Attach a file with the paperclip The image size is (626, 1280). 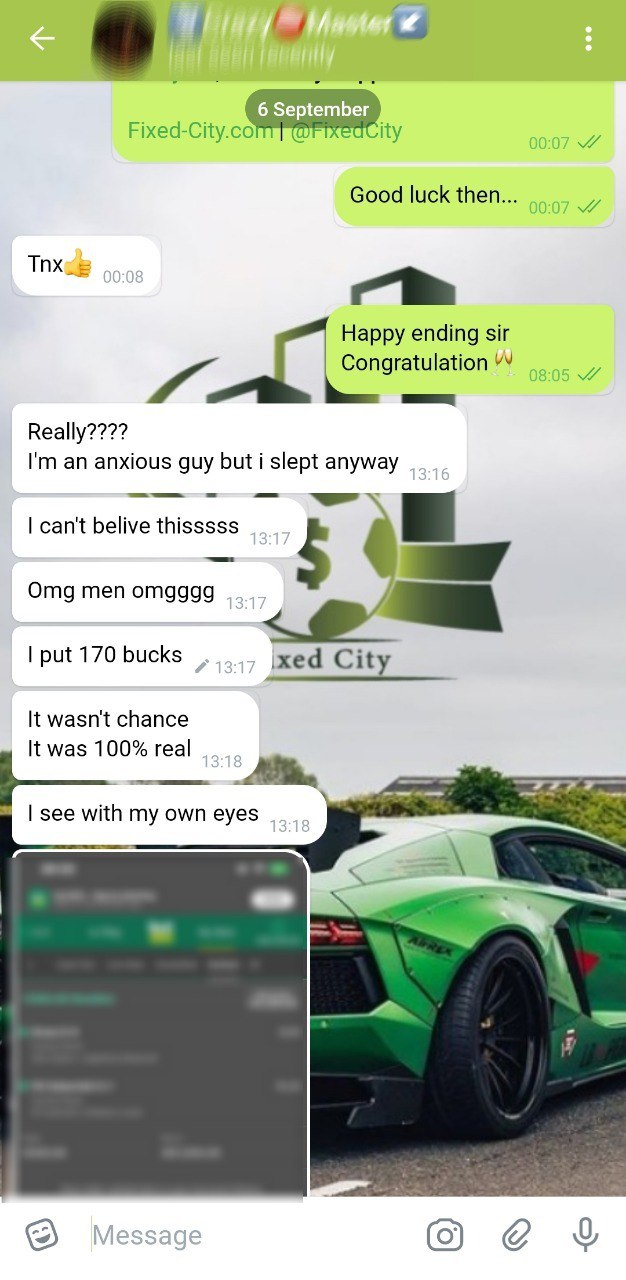point(516,1236)
